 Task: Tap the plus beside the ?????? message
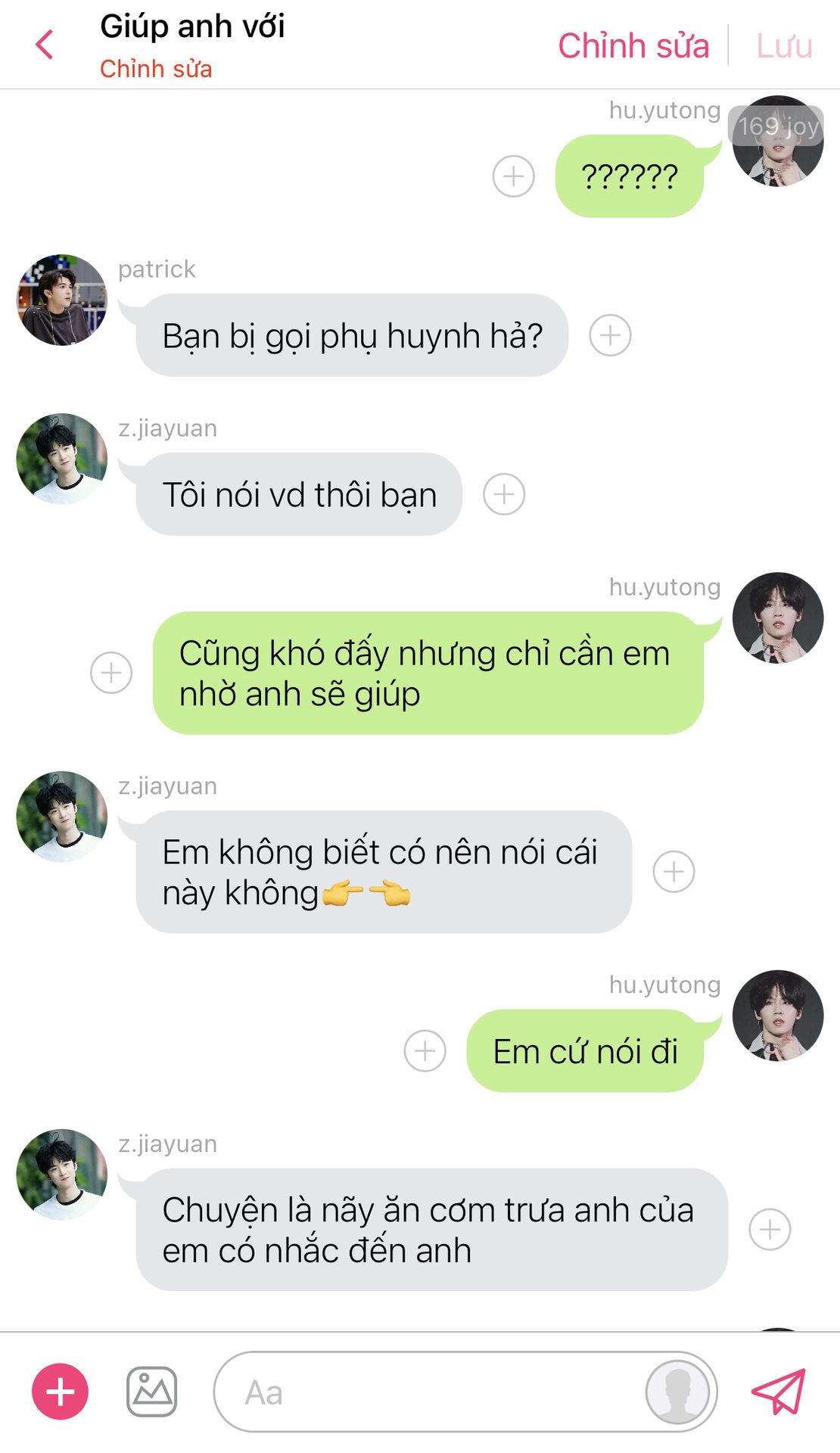coord(513,176)
